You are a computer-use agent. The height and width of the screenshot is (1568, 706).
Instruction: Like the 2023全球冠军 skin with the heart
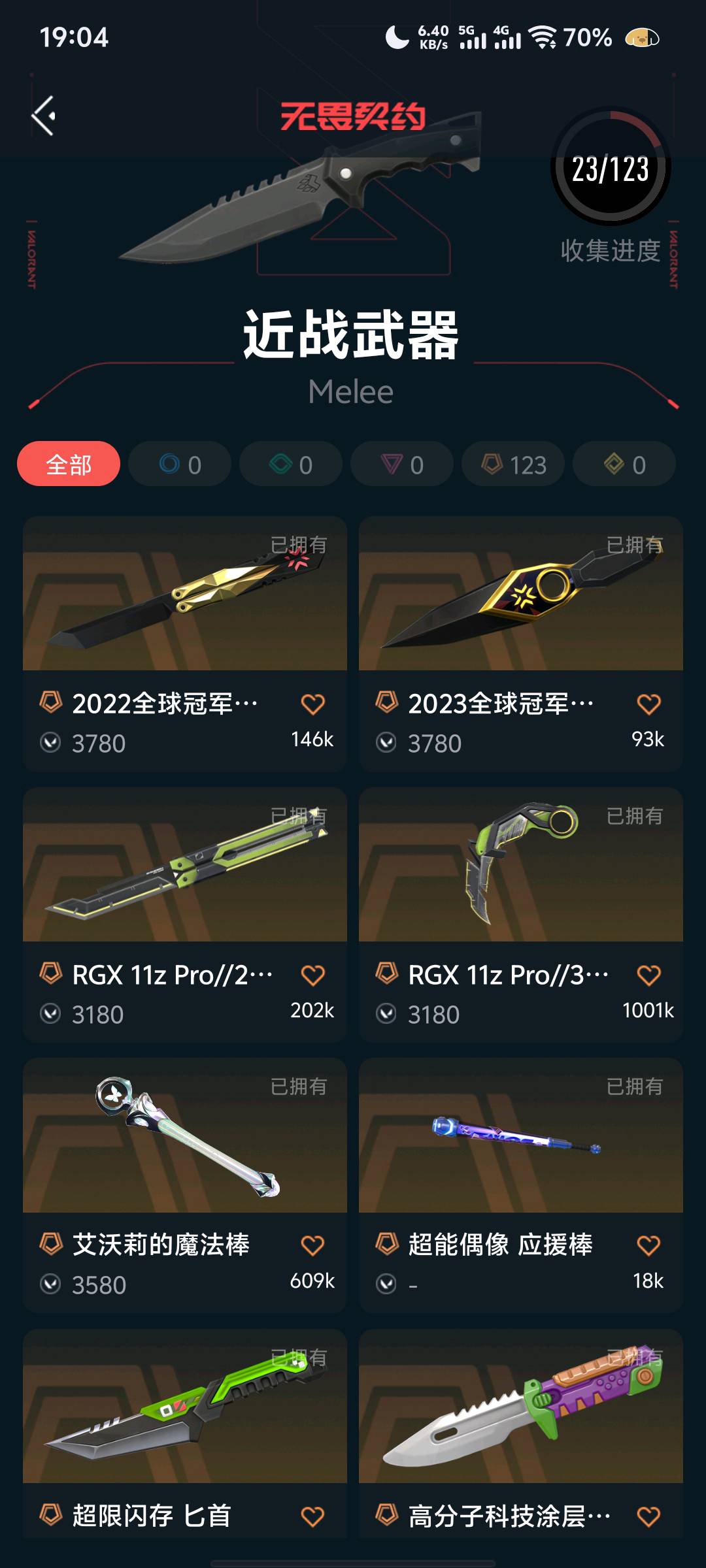tap(648, 704)
